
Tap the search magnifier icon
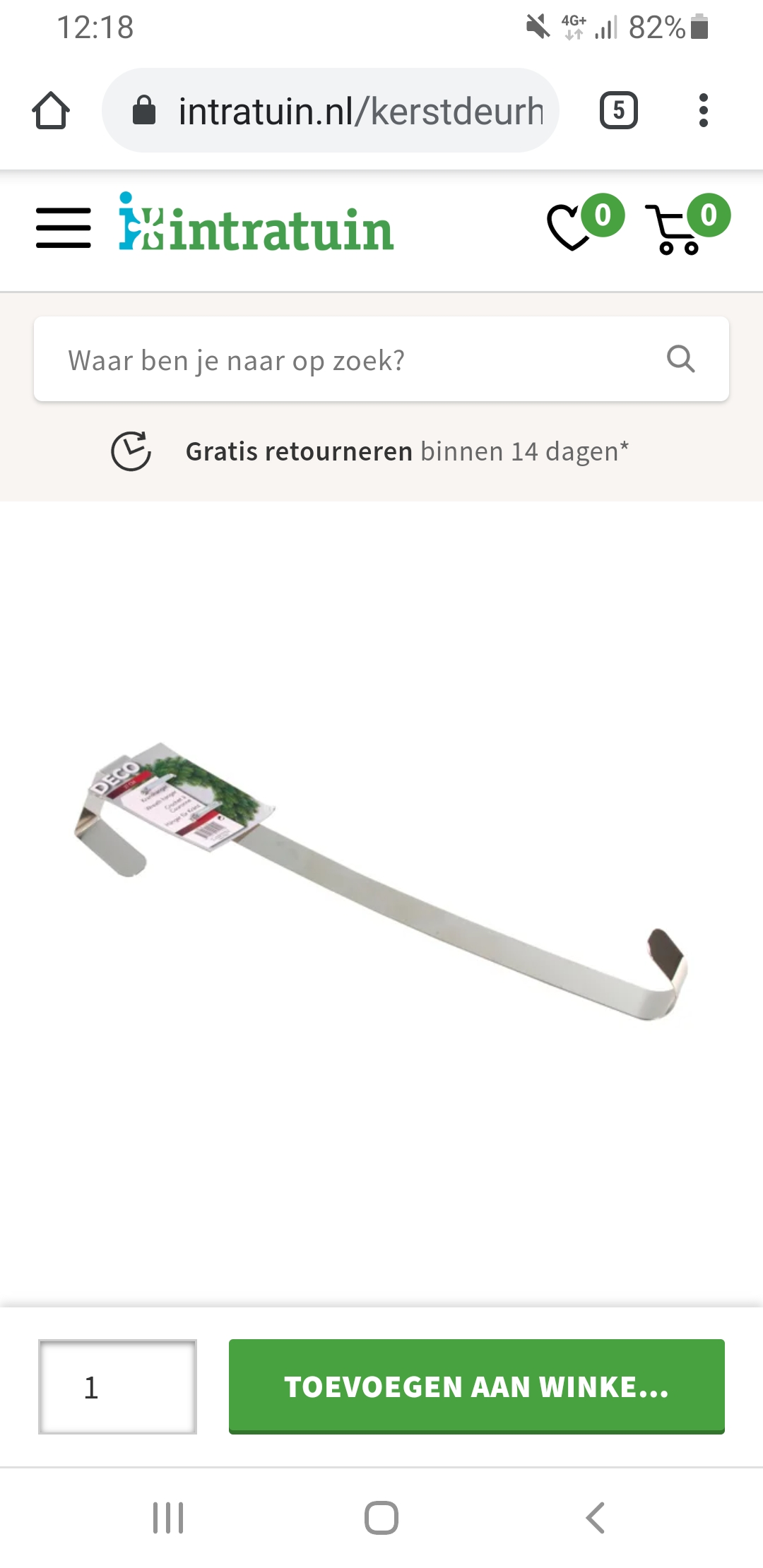tap(681, 359)
